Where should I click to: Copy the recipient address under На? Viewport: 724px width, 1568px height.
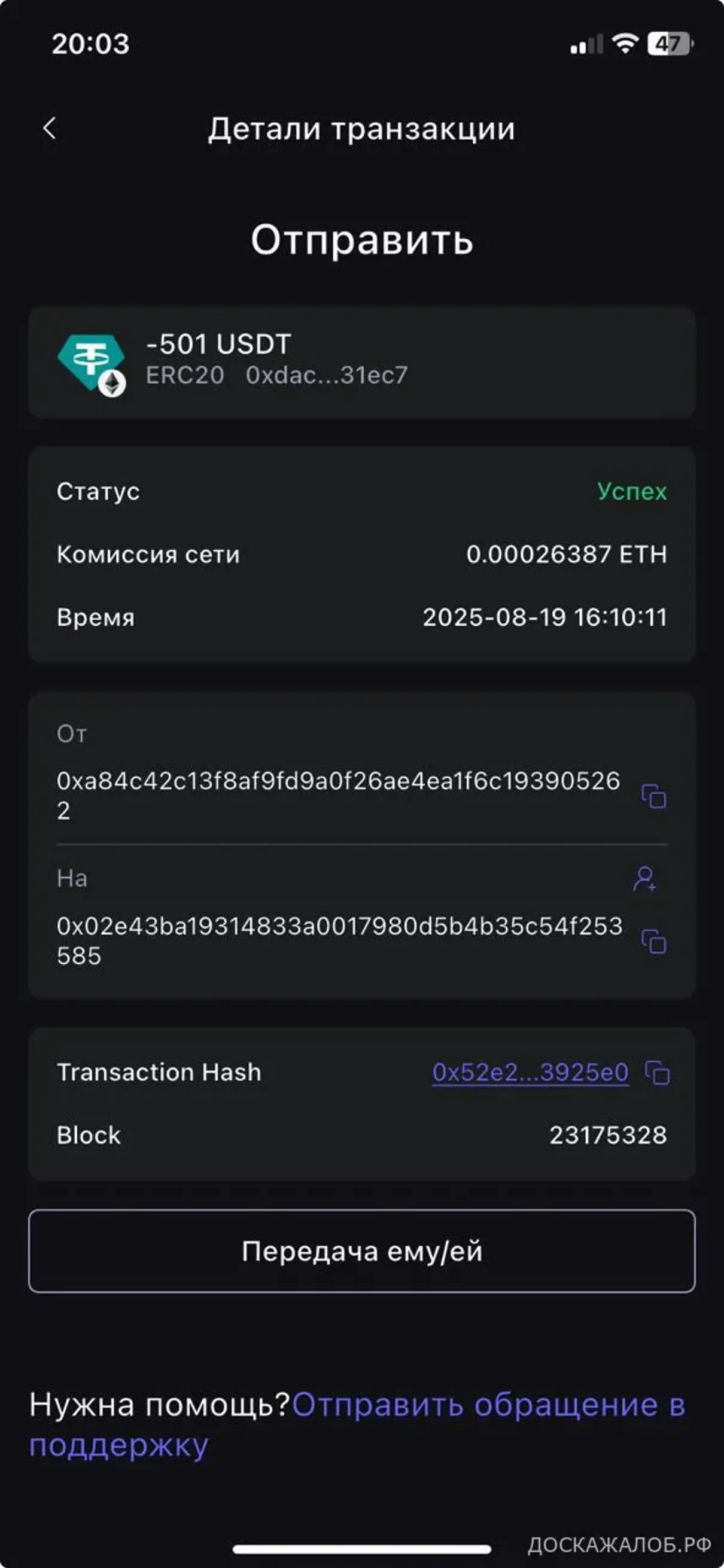(x=654, y=942)
